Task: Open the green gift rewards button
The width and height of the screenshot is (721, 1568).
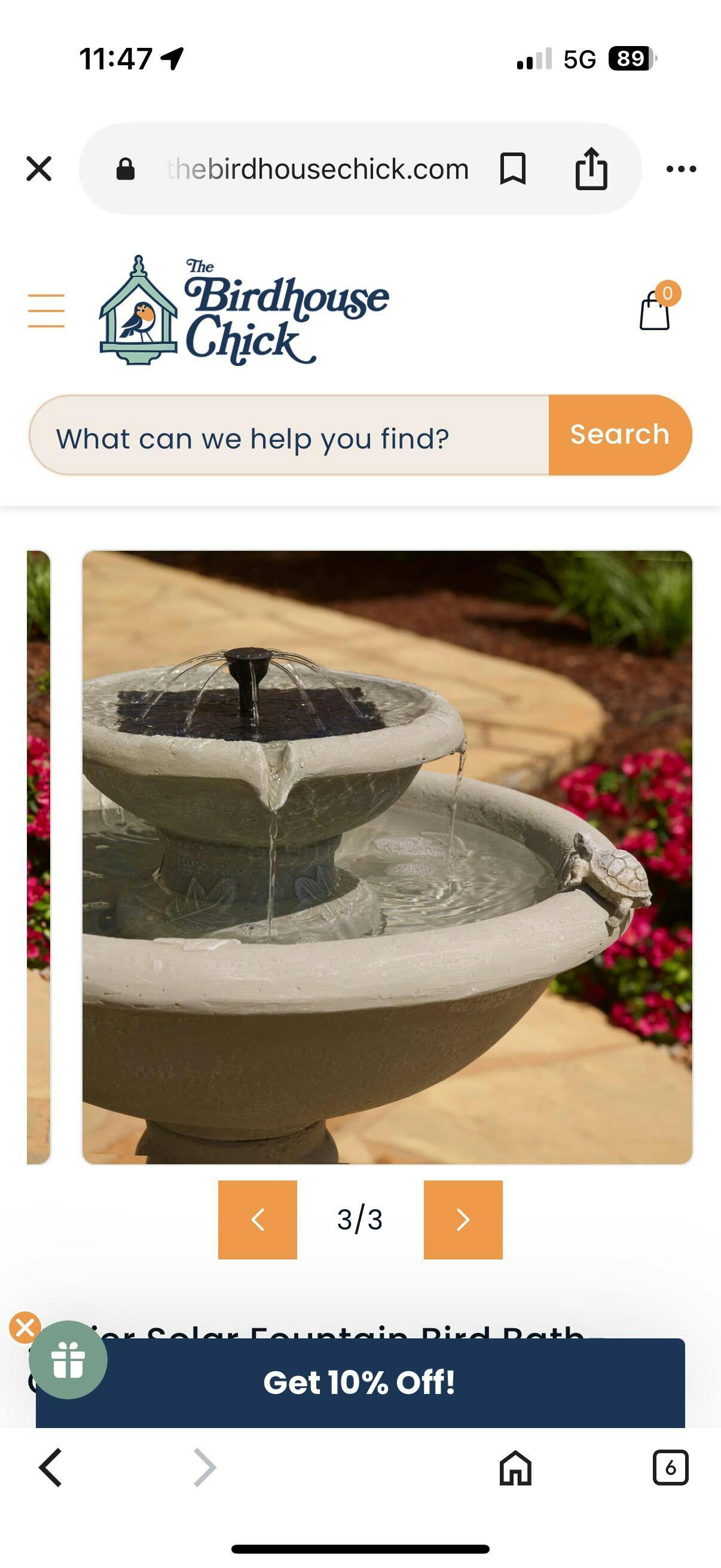Action: (68, 1359)
